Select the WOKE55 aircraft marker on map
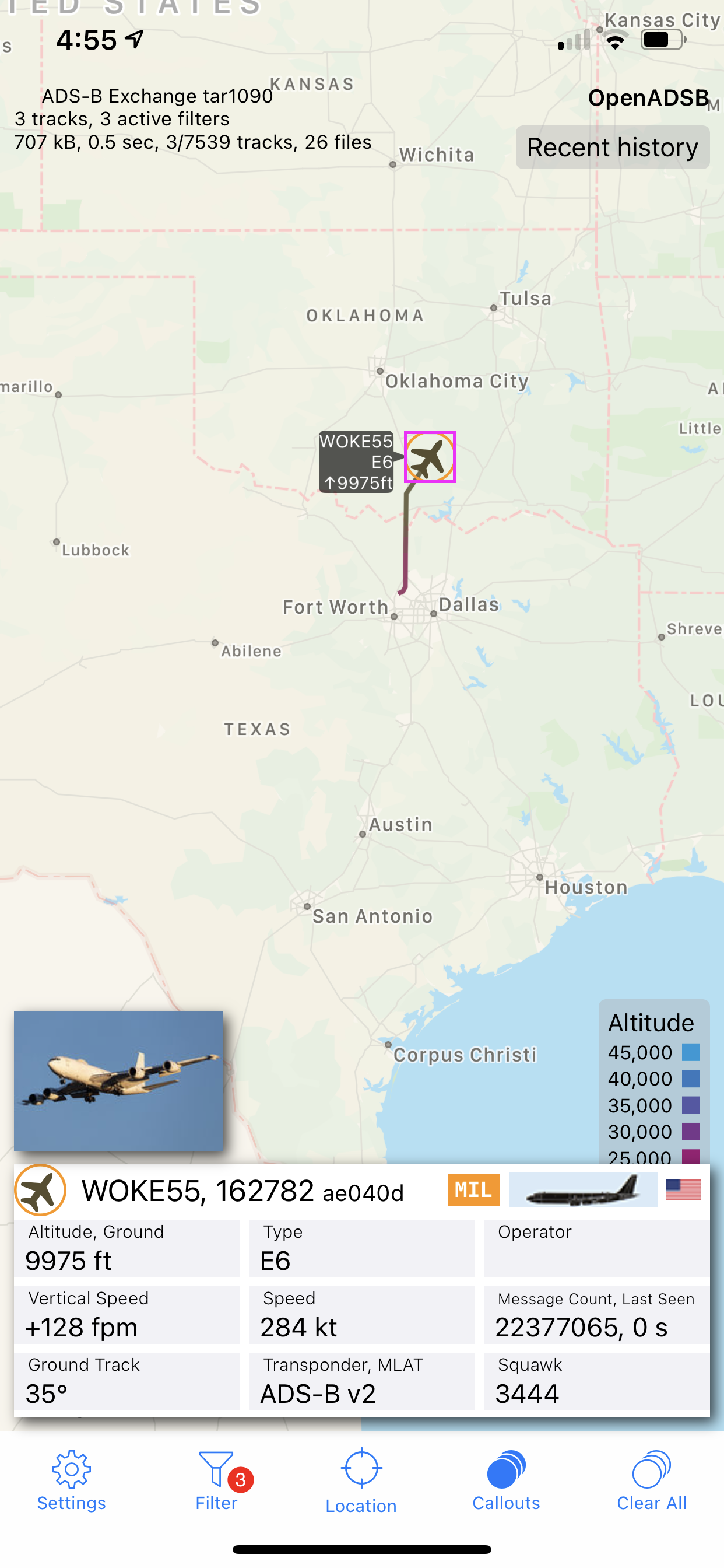Viewport: 724px width, 1568px height. [x=430, y=457]
